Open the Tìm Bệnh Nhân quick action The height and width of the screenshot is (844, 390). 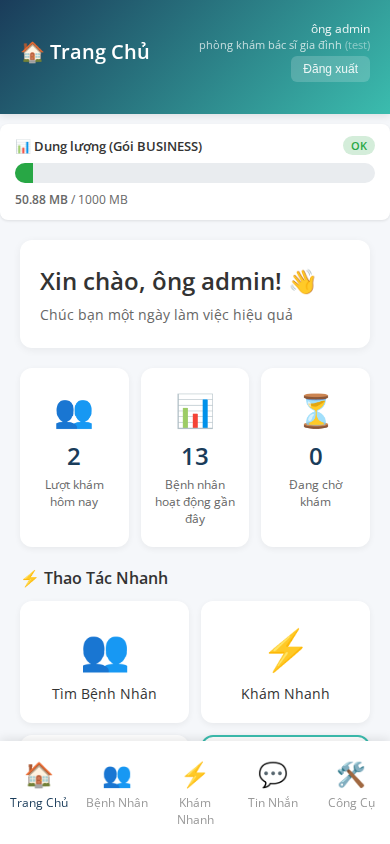(x=104, y=662)
